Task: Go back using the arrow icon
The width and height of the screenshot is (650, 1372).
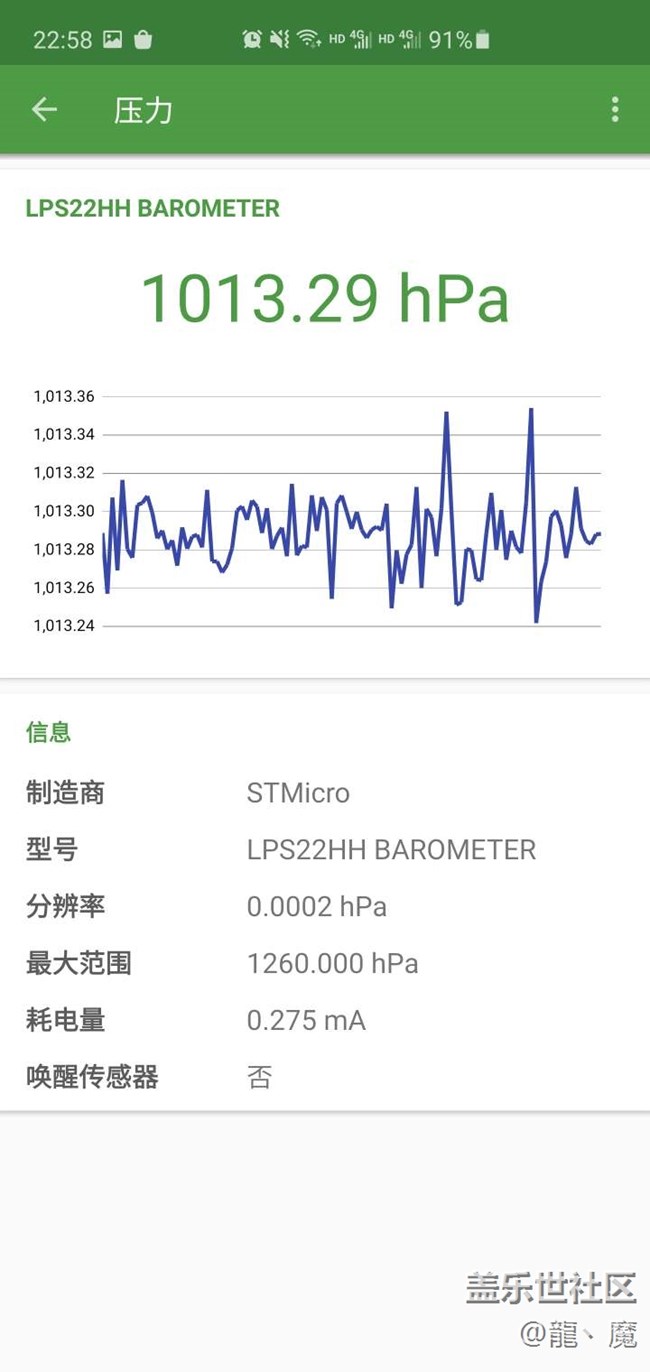Action: (44, 110)
